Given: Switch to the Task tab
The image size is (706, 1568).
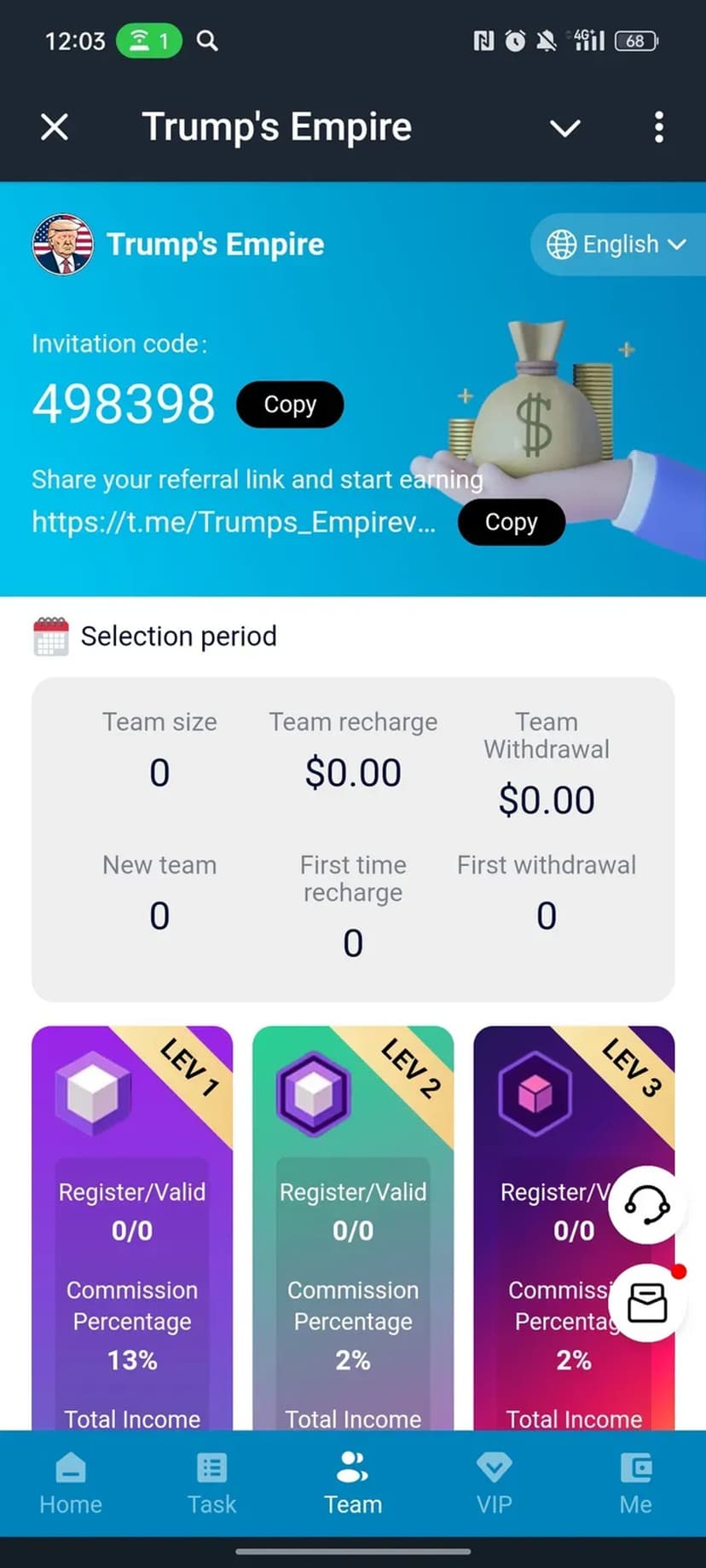Looking at the screenshot, I should coord(211,1484).
